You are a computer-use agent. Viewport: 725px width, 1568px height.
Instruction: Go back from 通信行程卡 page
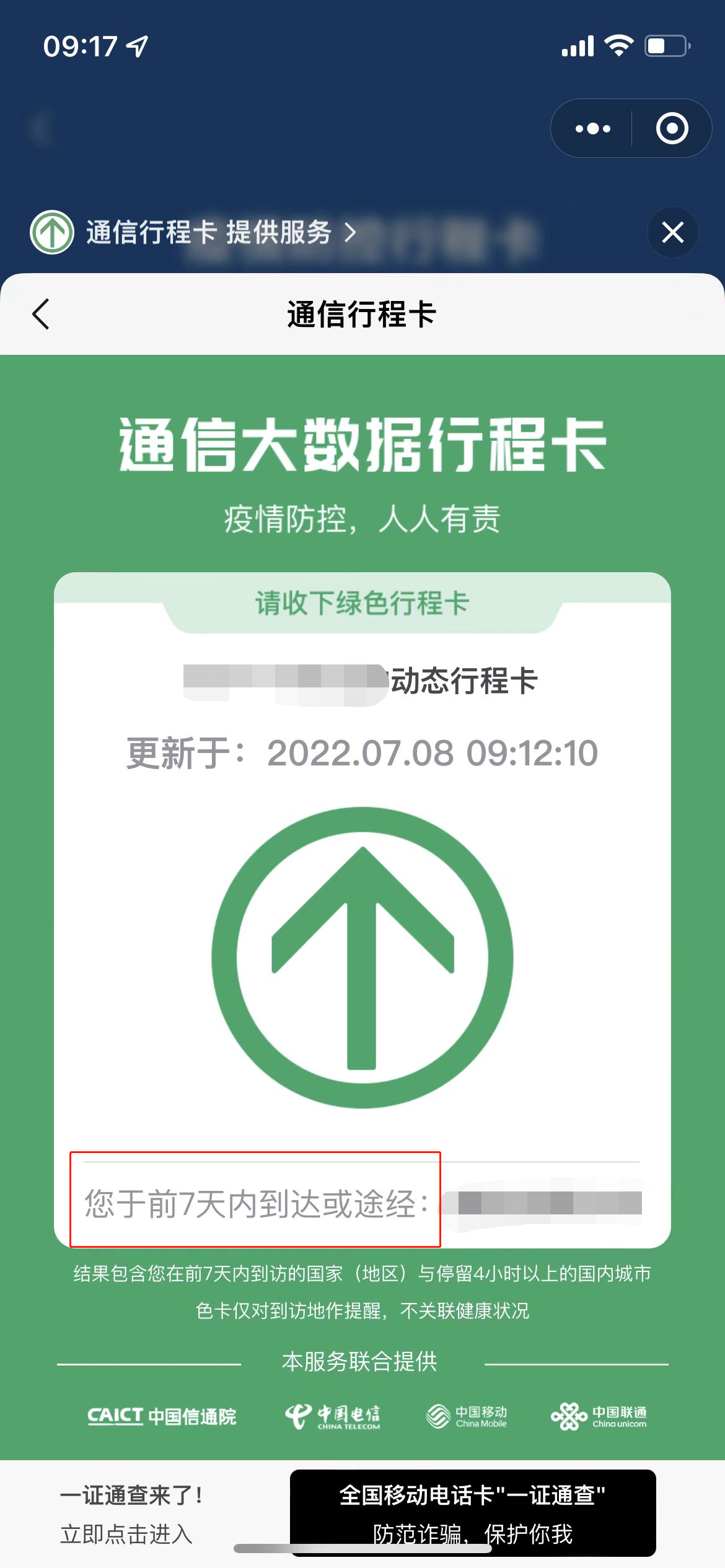click(41, 314)
